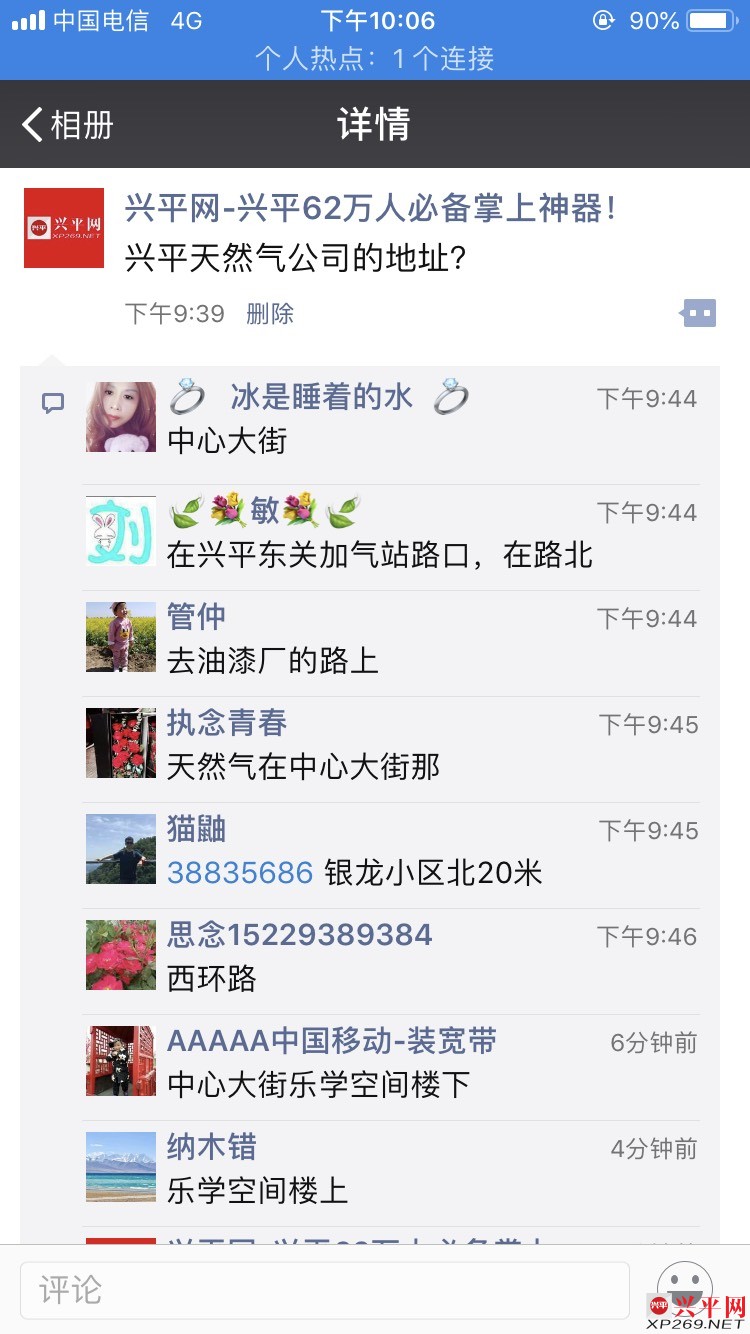Image resolution: width=750 pixels, height=1334 pixels.
Task: Open 管仲's profile avatar
Action: (121, 637)
